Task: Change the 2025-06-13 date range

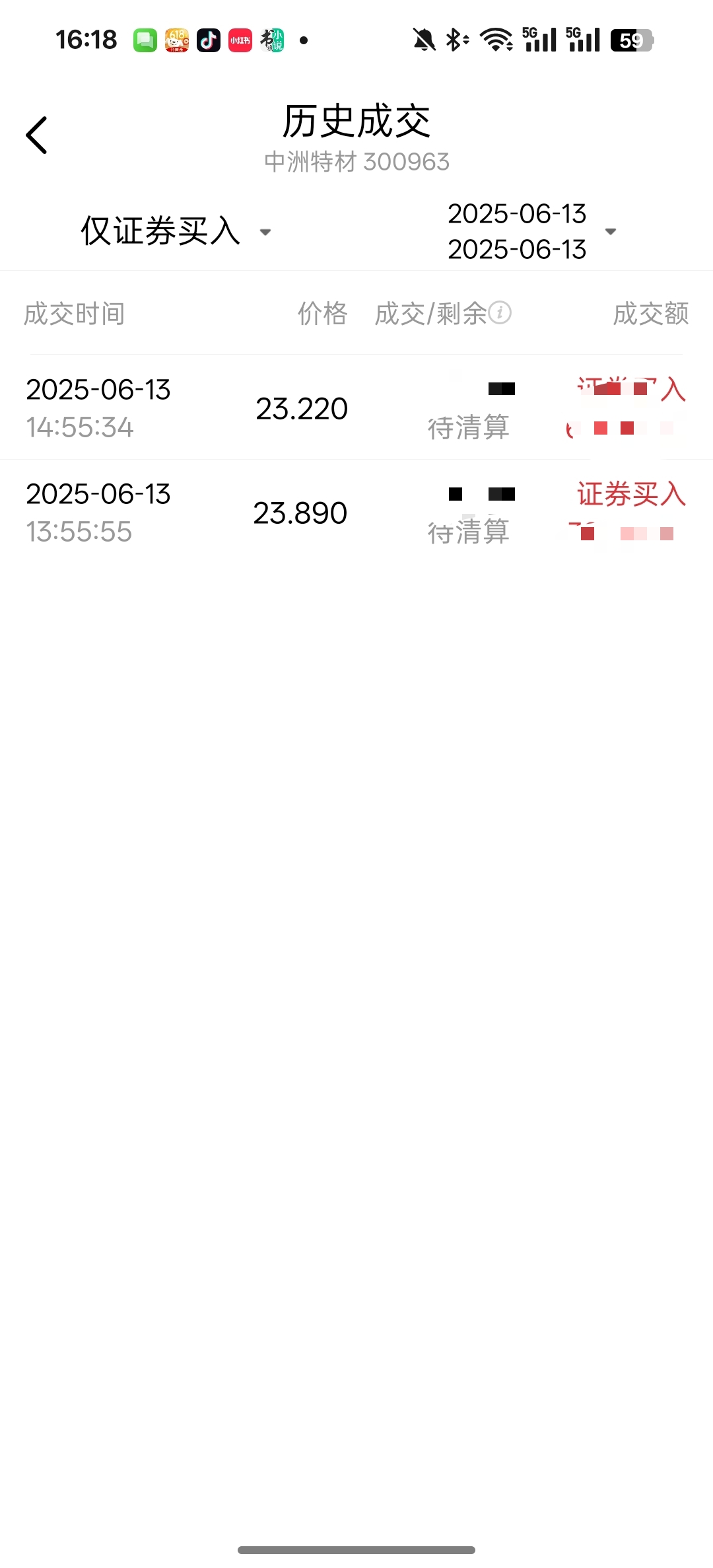Action: click(x=531, y=231)
